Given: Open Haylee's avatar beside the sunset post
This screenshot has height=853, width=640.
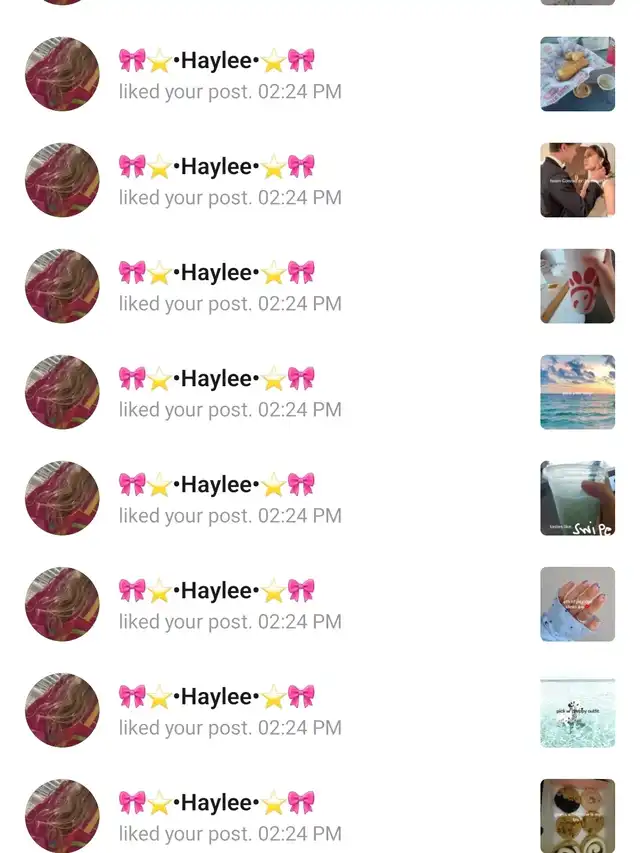Looking at the screenshot, I should point(62,392).
